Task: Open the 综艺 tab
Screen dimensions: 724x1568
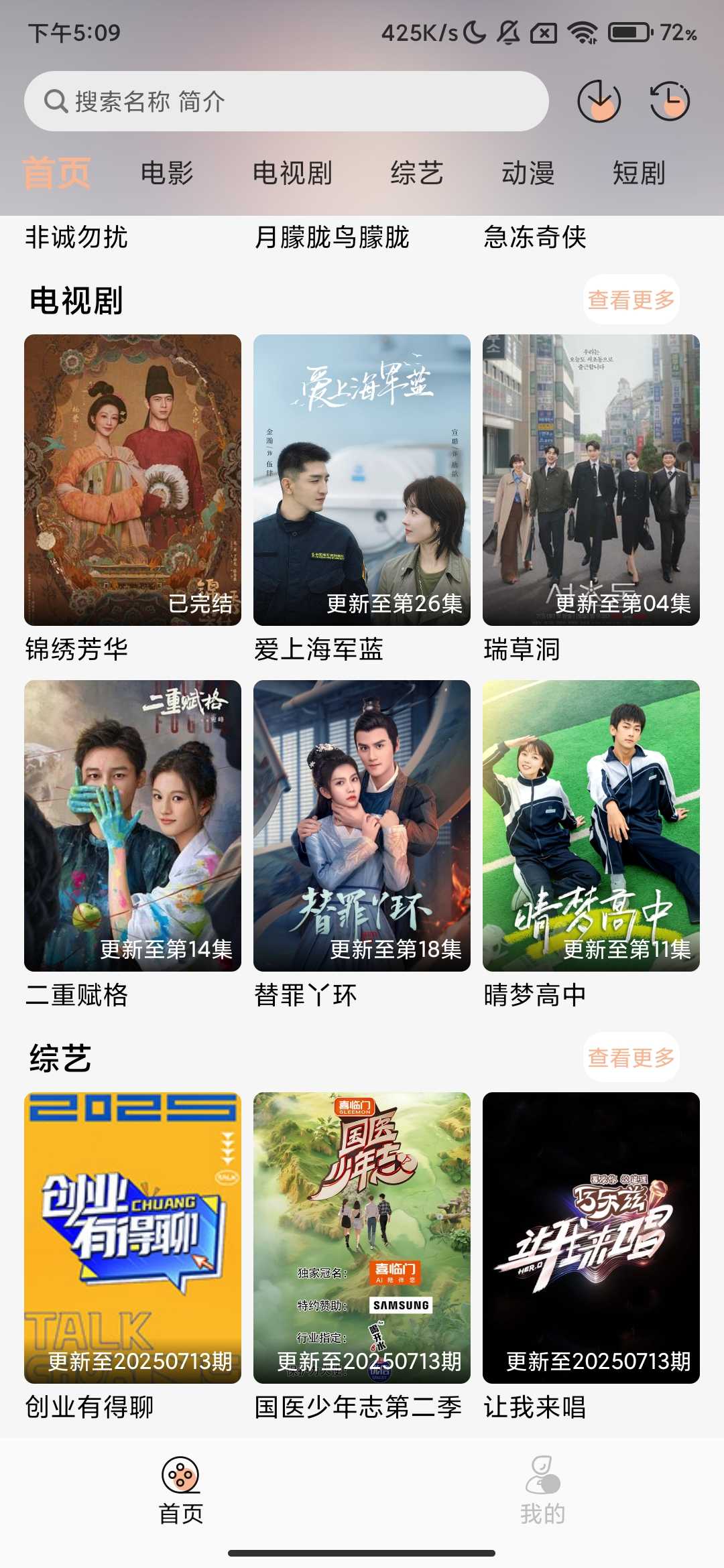Action: coord(418,173)
